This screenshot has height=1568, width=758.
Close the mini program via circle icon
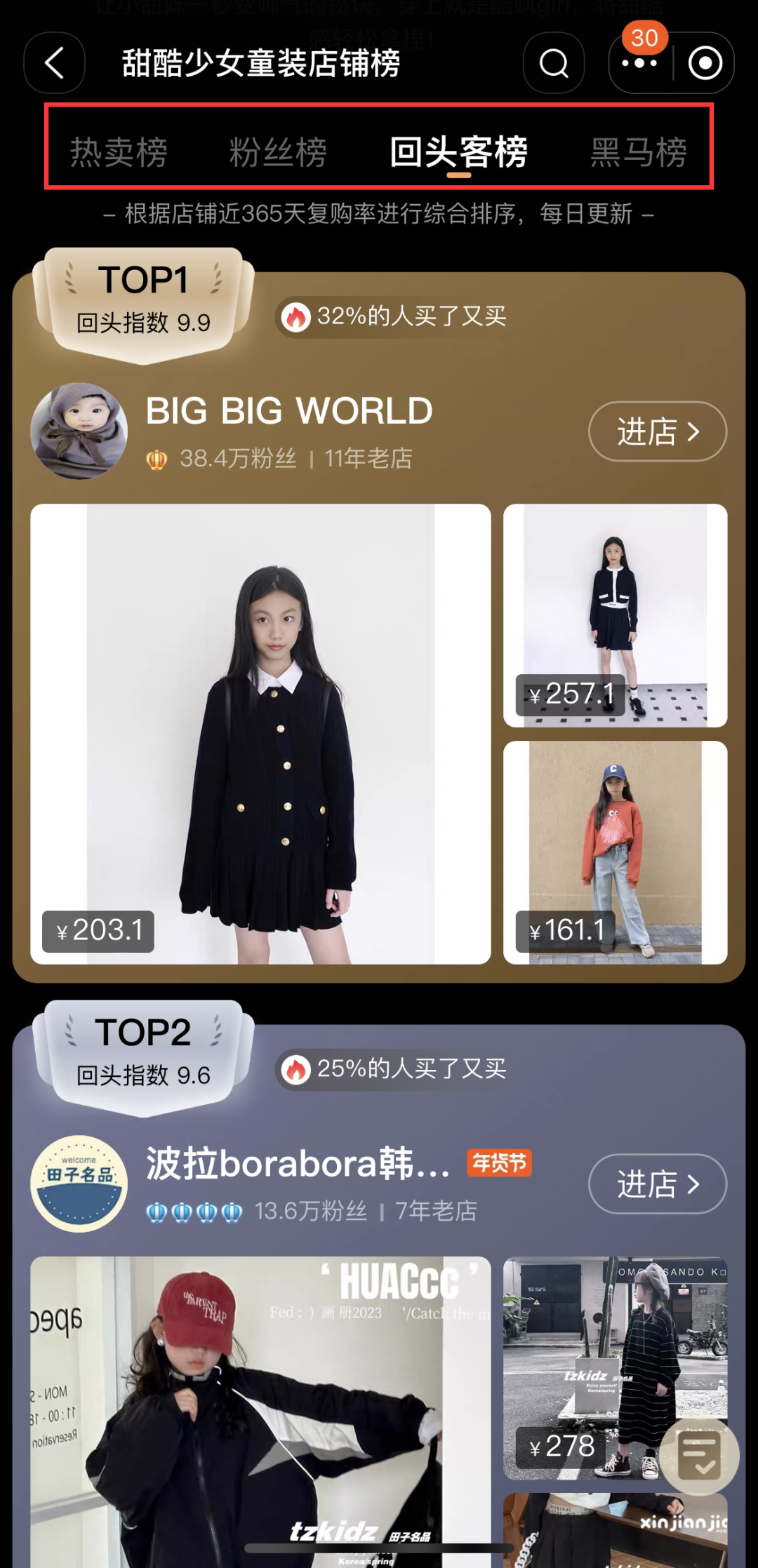tap(705, 63)
